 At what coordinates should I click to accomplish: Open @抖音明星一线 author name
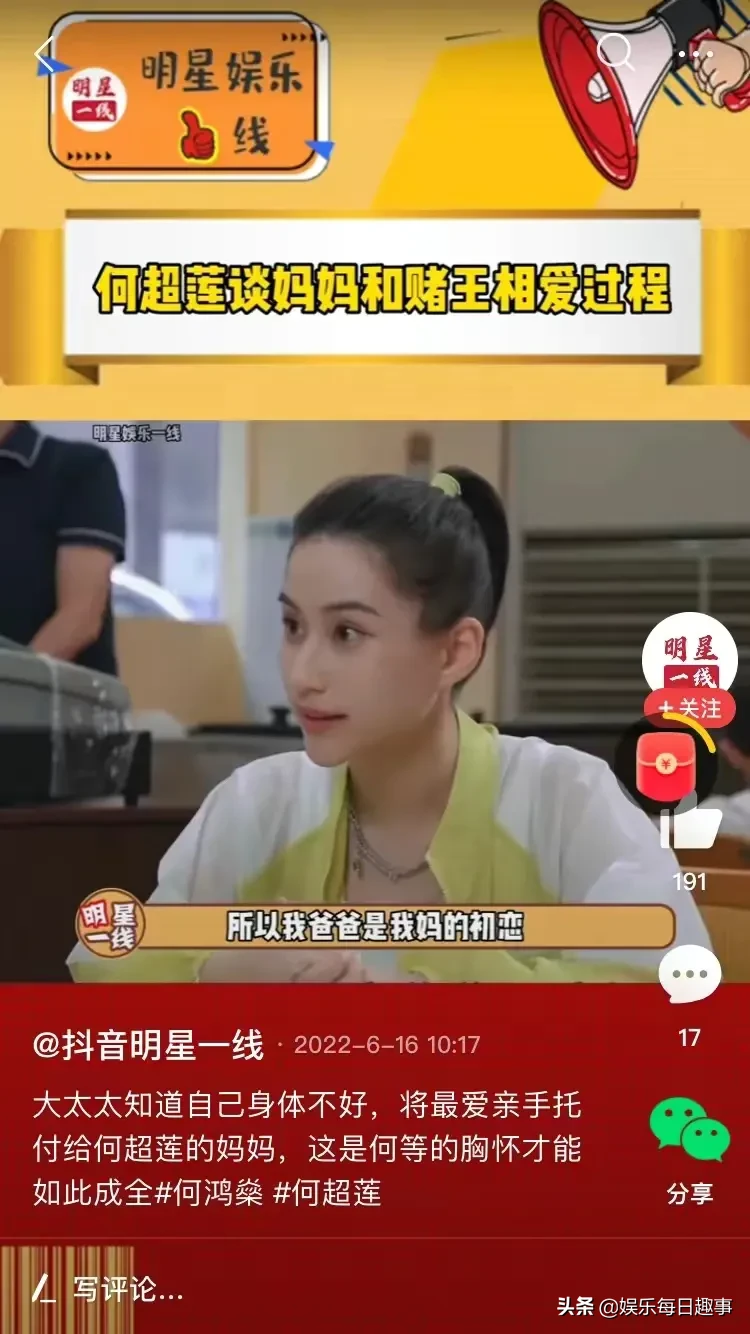[x=148, y=1045]
